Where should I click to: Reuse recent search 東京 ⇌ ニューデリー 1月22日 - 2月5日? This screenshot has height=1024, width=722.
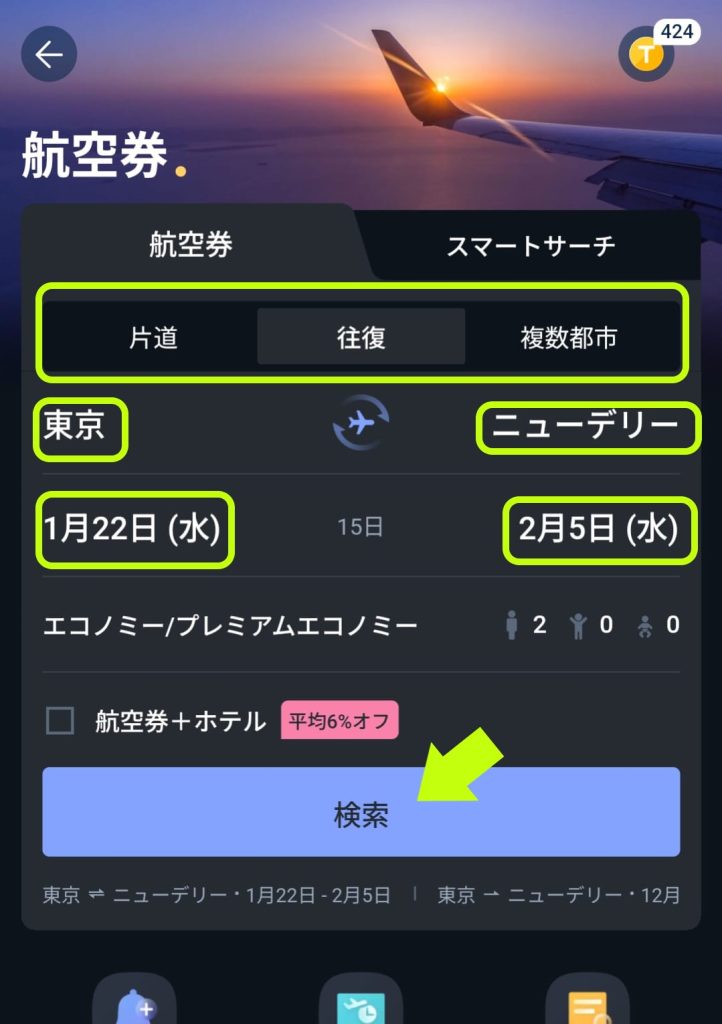pyautogui.click(x=217, y=895)
